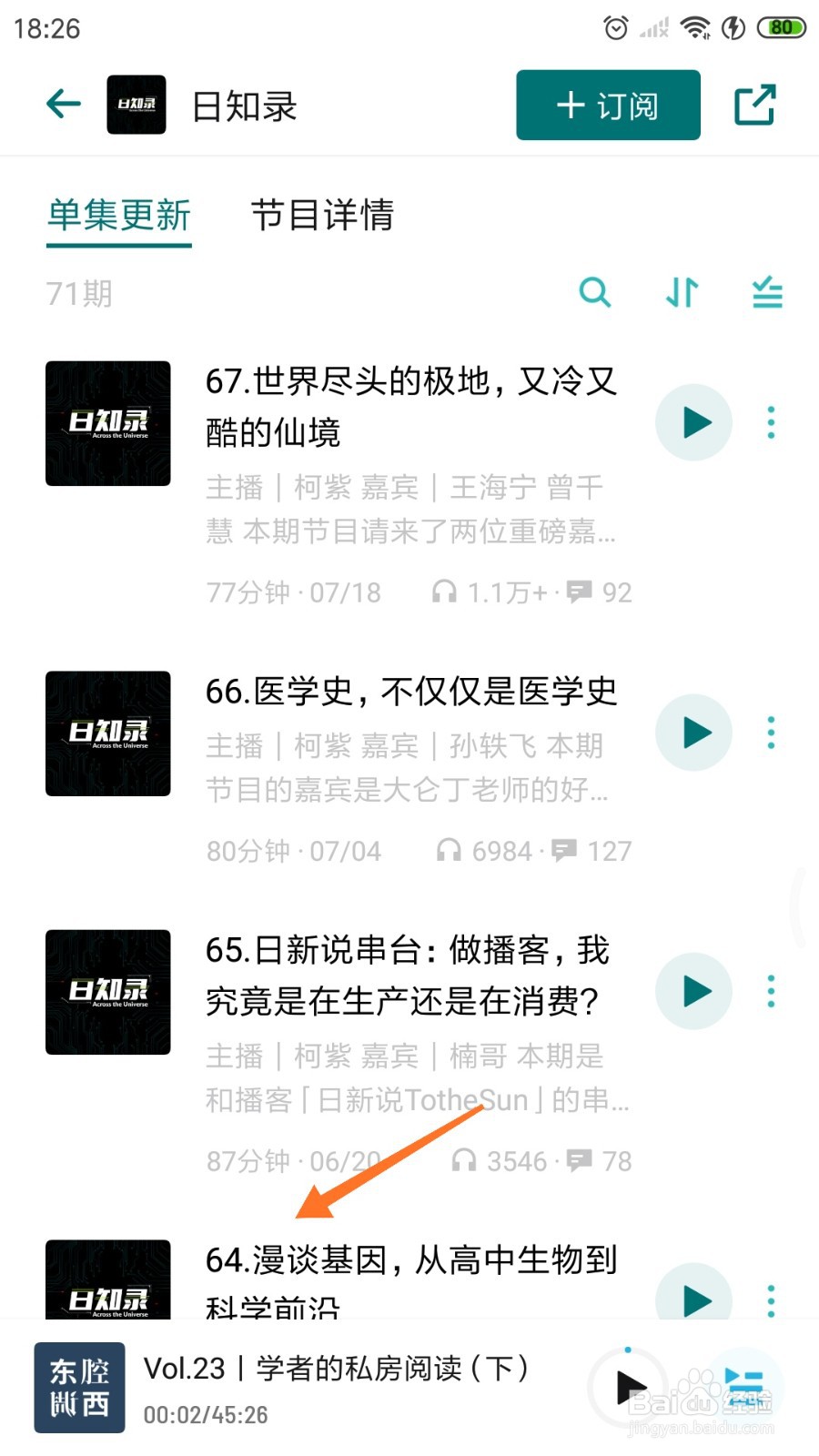This screenshot has height=1456, width=819.
Task: Tap the search icon to find episodes
Action: point(596,293)
